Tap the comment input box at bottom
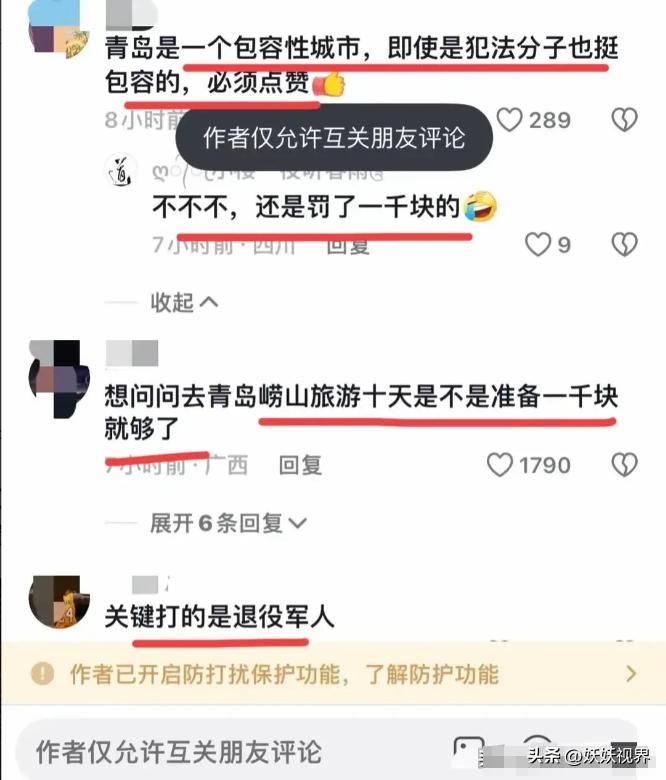Image resolution: width=666 pixels, height=780 pixels. click(x=230, y=750)
